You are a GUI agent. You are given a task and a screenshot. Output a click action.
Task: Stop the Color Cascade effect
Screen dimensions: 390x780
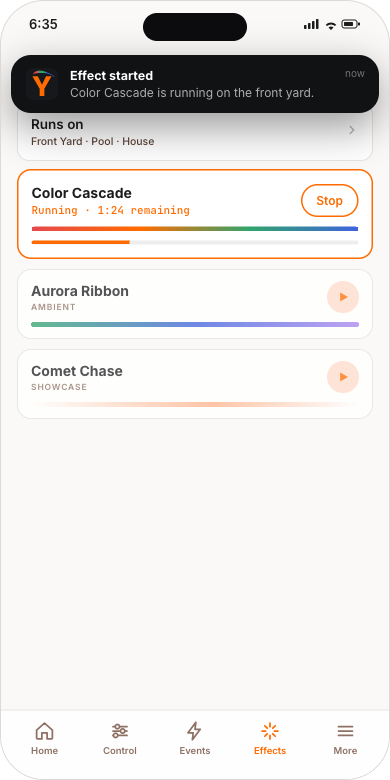click(x=329, y=200)
